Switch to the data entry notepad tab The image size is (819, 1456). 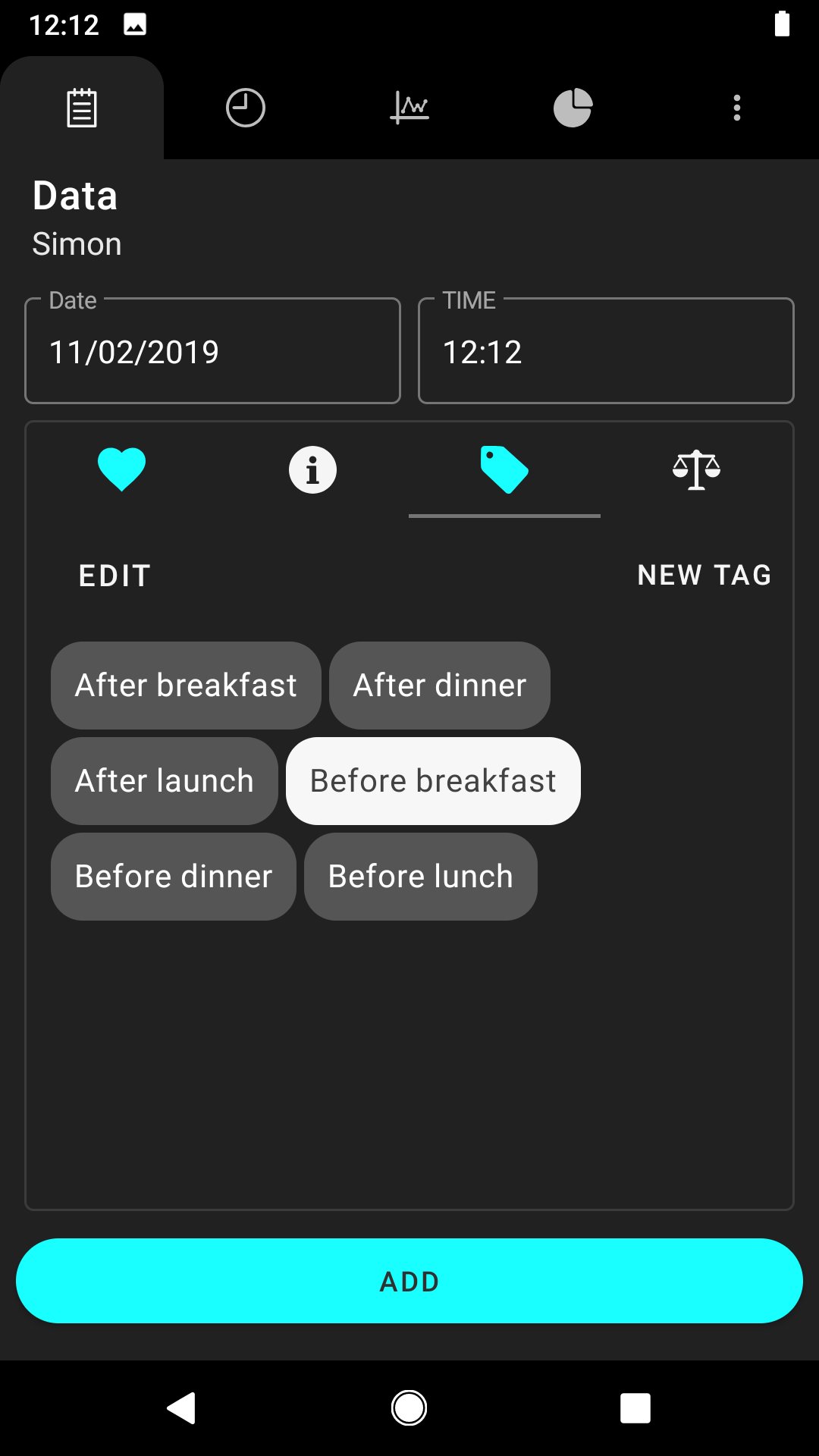tap(82, 108)
